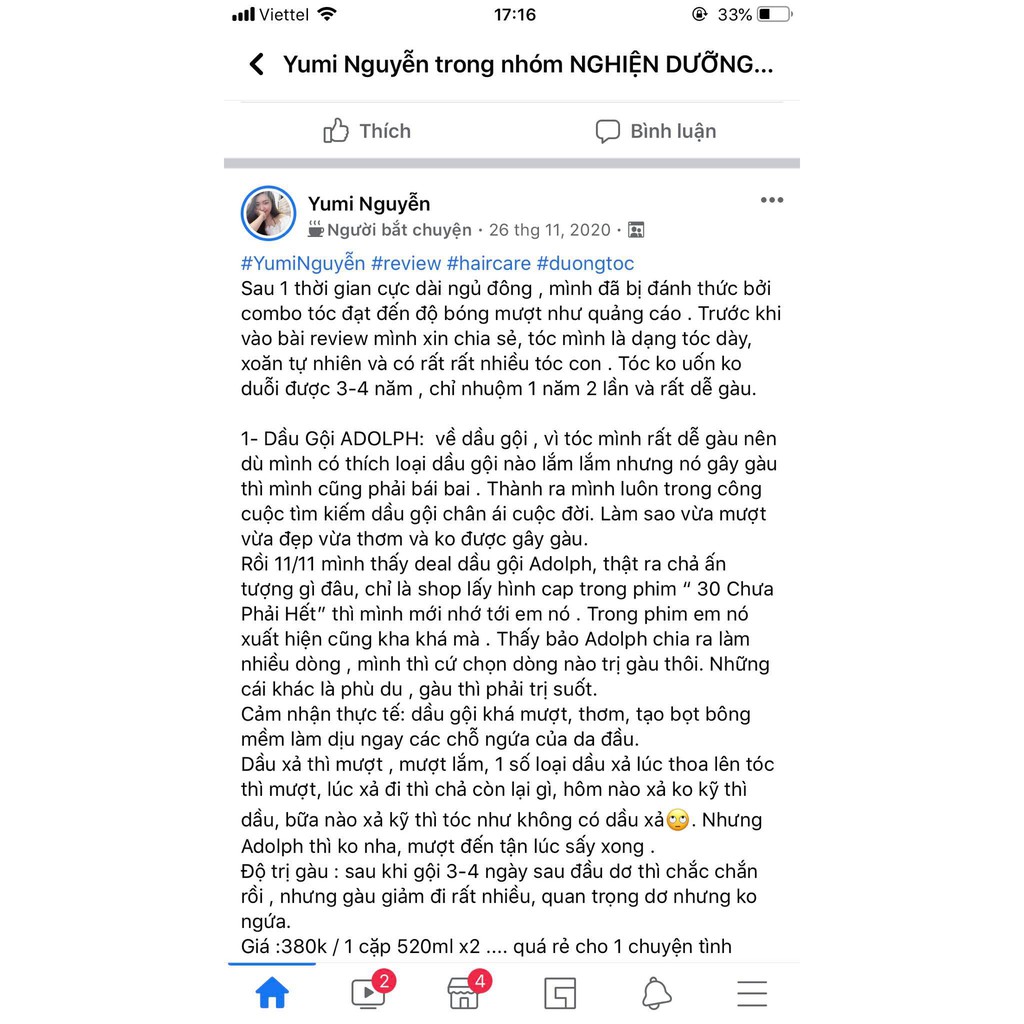1024x1024 pixels.
Task: Switch to the Home tab
Action: 272,992
